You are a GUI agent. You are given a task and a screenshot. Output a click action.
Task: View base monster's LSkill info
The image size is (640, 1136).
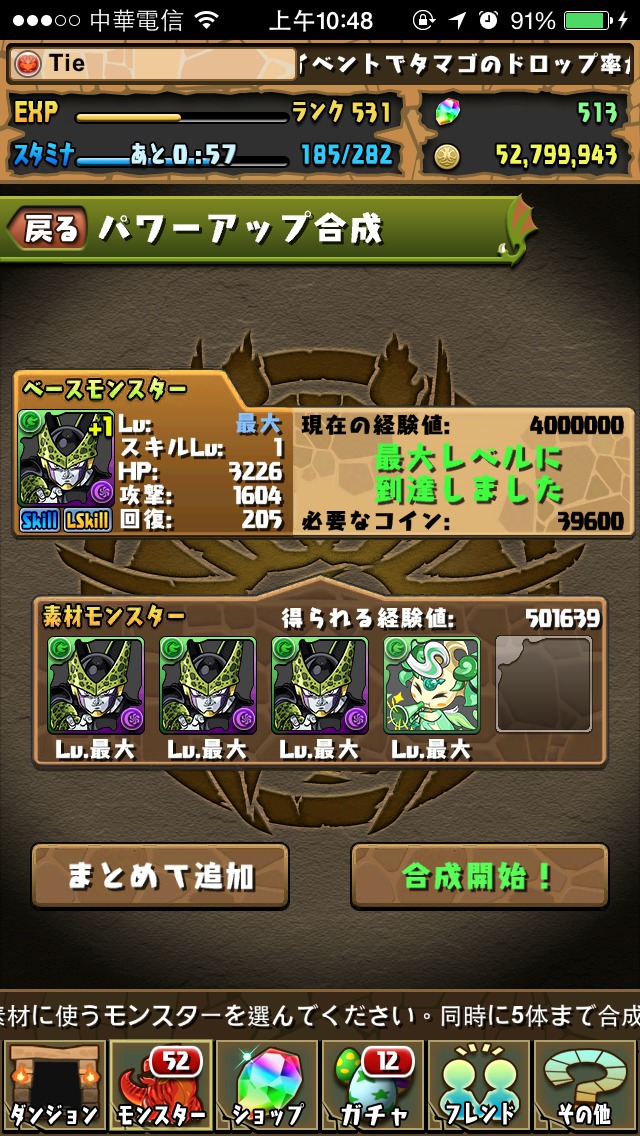(x=87, y=521)
